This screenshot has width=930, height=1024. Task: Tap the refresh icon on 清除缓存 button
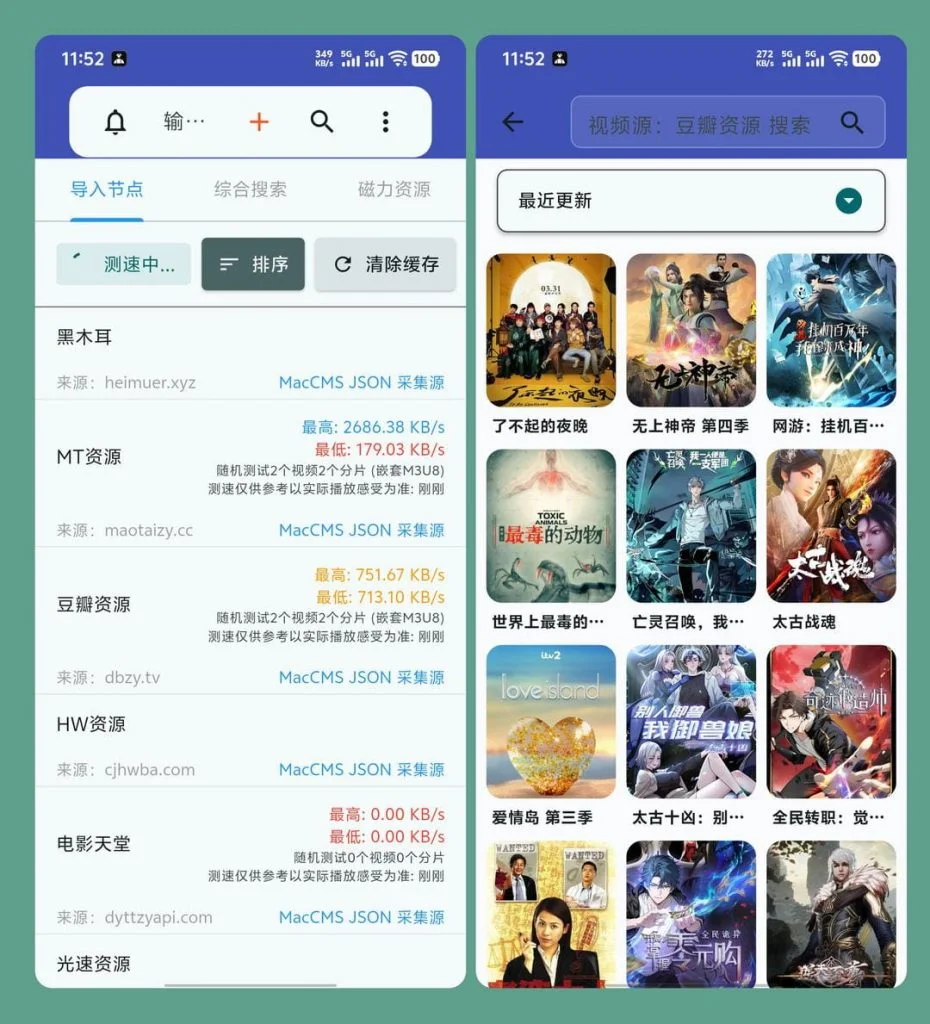[x=341, y=264]
